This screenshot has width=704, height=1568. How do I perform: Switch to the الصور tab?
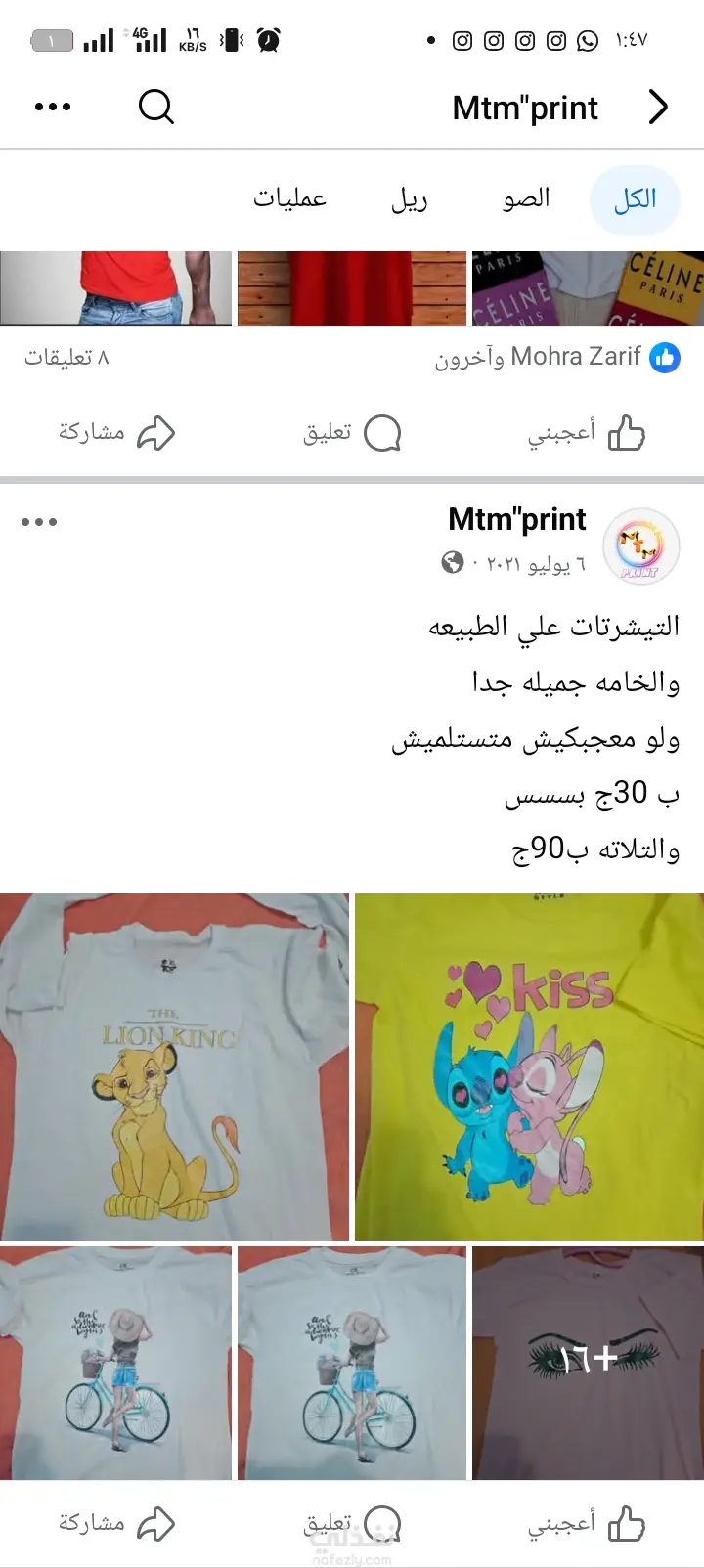point(526,199)
